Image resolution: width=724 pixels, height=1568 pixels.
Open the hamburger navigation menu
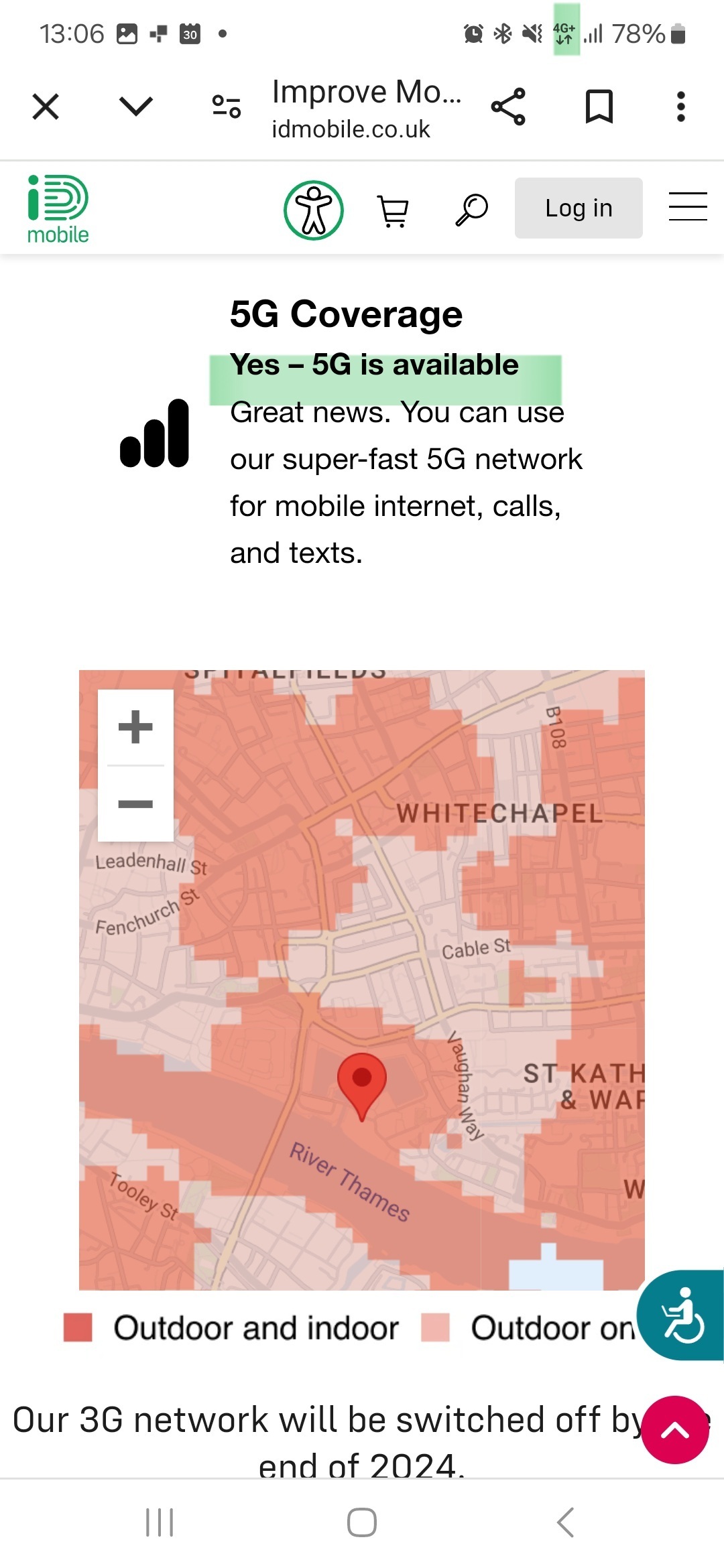click(x=688, y=206)
